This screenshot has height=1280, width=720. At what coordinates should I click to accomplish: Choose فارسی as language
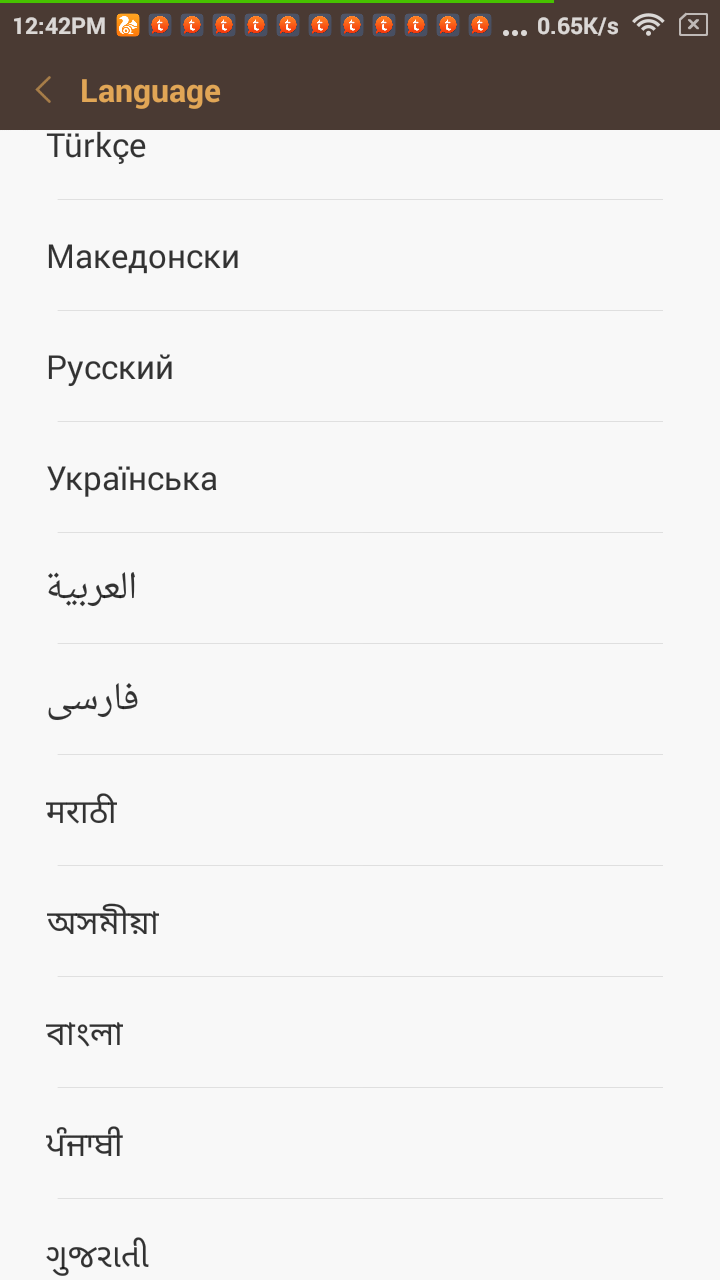click(x=93, y=699)
